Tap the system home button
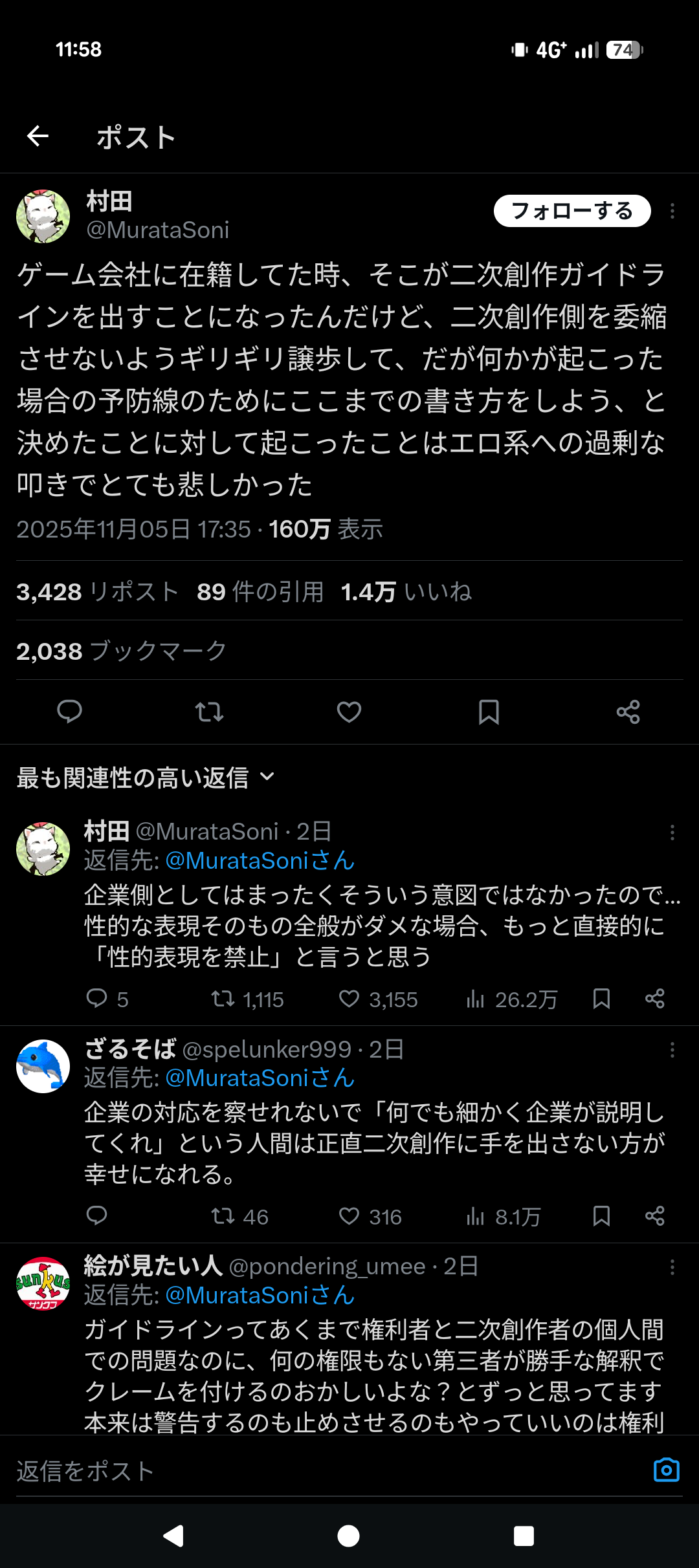Image resolution: width=699 pixels, height=1568 pixels. click(349, 1536)
